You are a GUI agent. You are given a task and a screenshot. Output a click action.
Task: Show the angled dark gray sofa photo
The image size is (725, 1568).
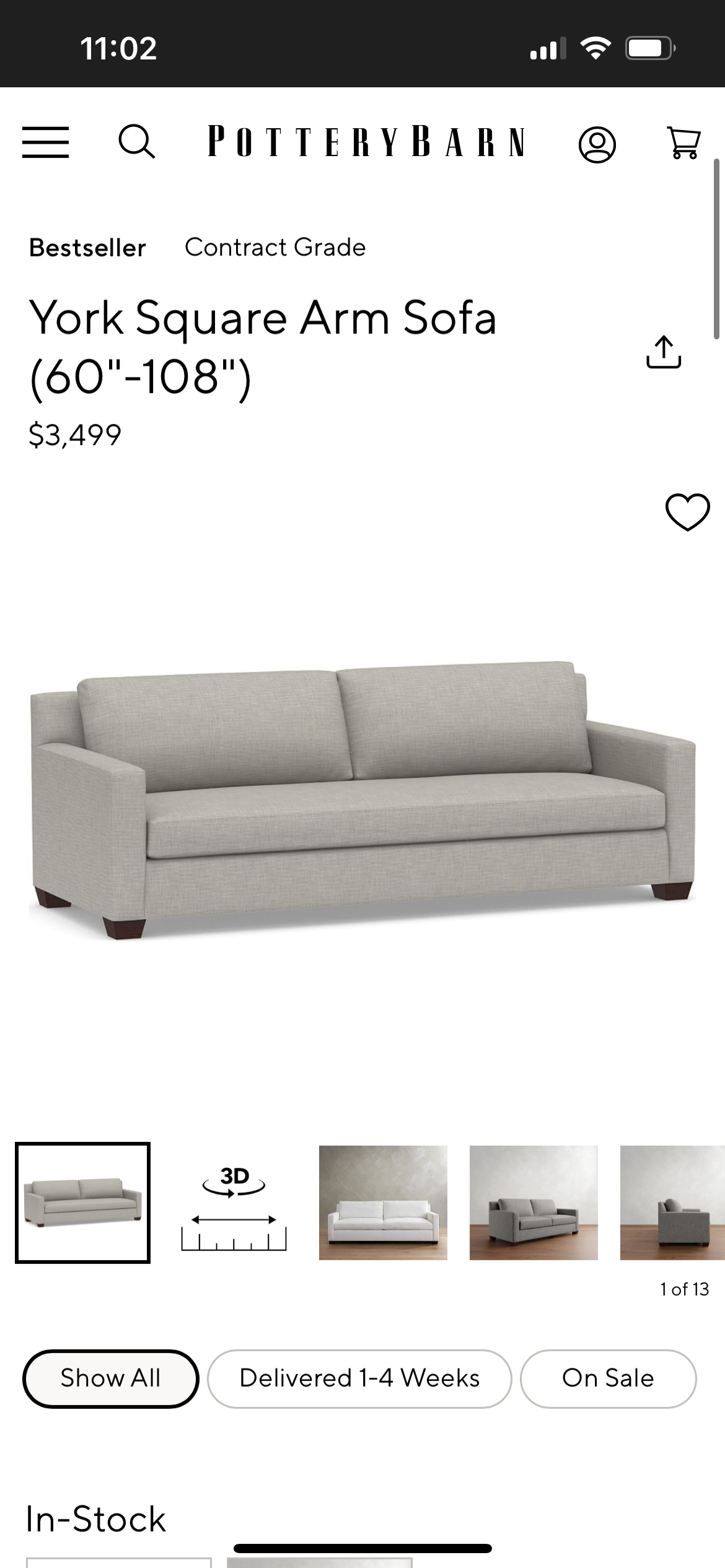click(534, 1203)
